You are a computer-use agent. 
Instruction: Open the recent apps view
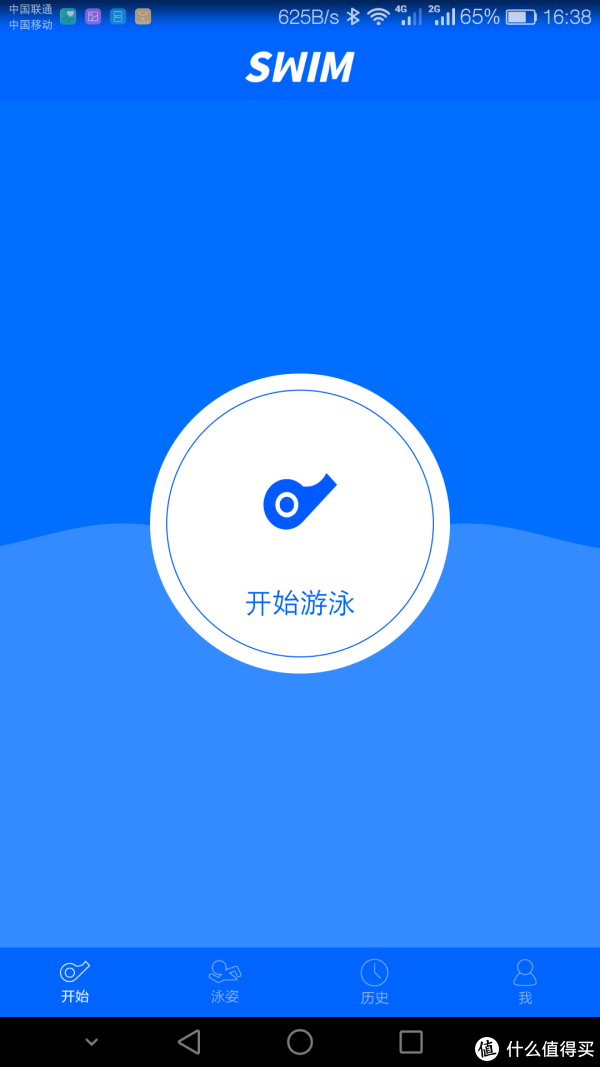click(x=411, y=1042)
